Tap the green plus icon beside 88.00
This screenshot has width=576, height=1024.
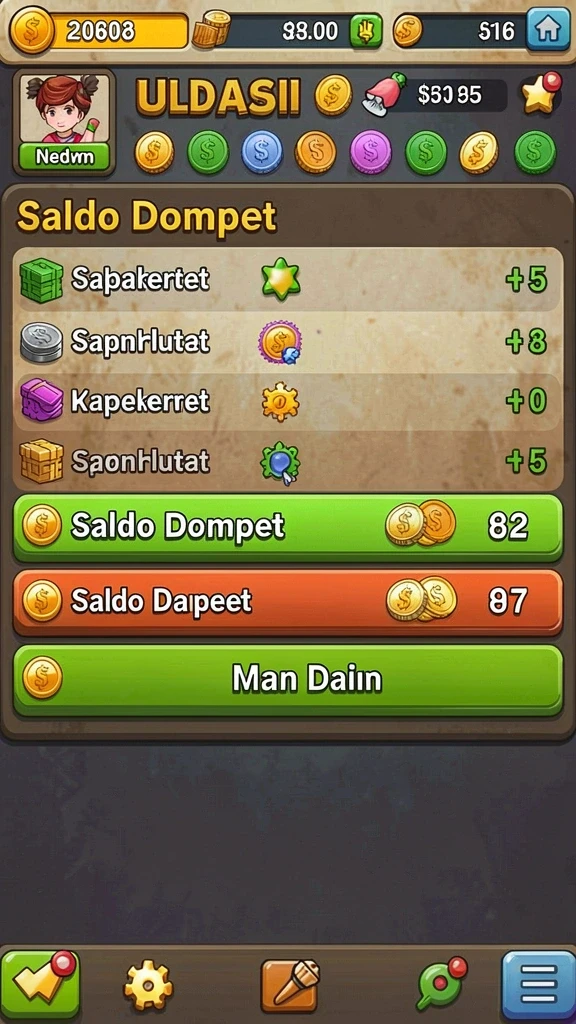pos(366,30)
